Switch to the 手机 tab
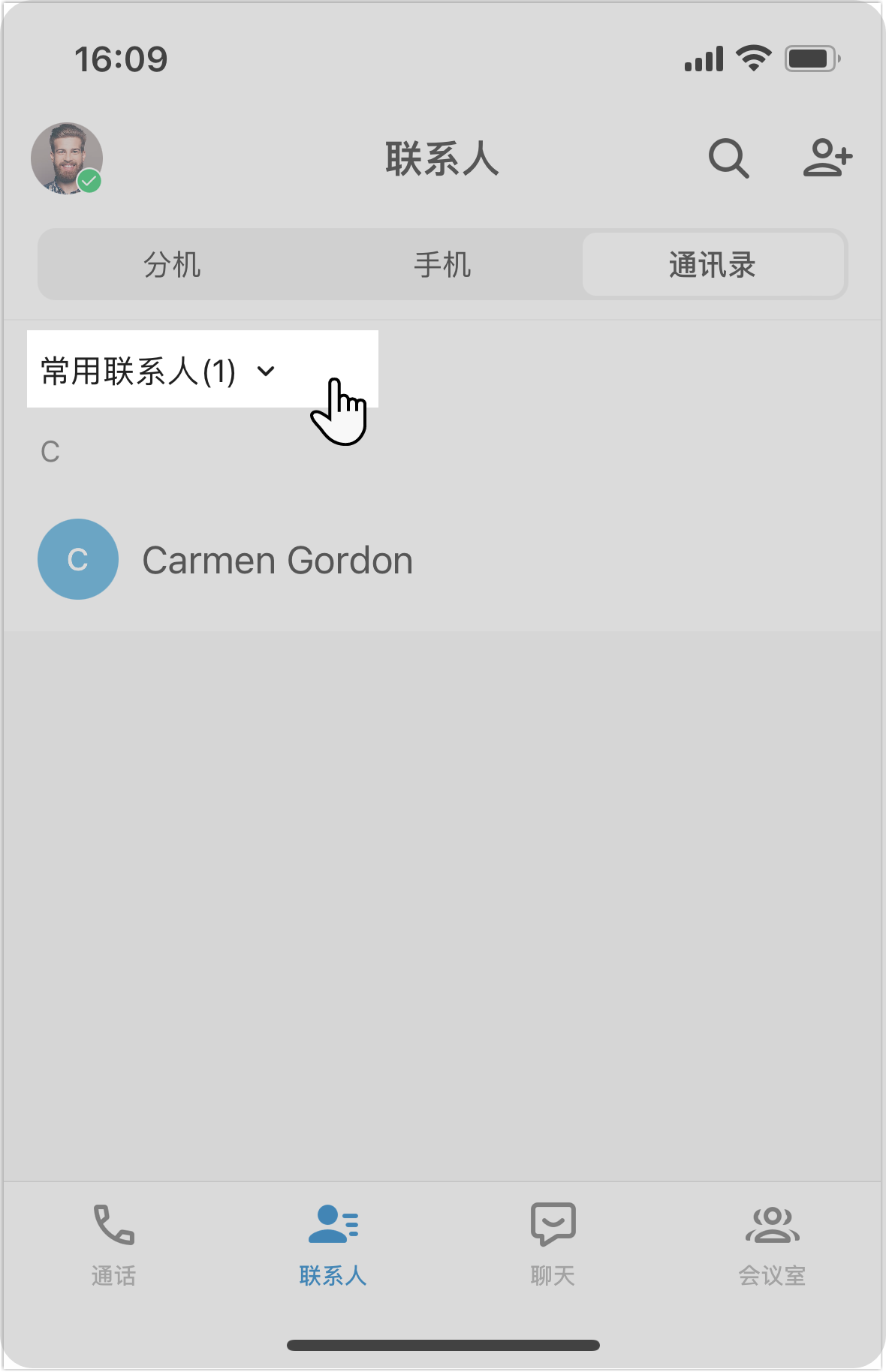The width and height of the screenshot is (886, 1372). pyautogui.click(x=442, y=265)
